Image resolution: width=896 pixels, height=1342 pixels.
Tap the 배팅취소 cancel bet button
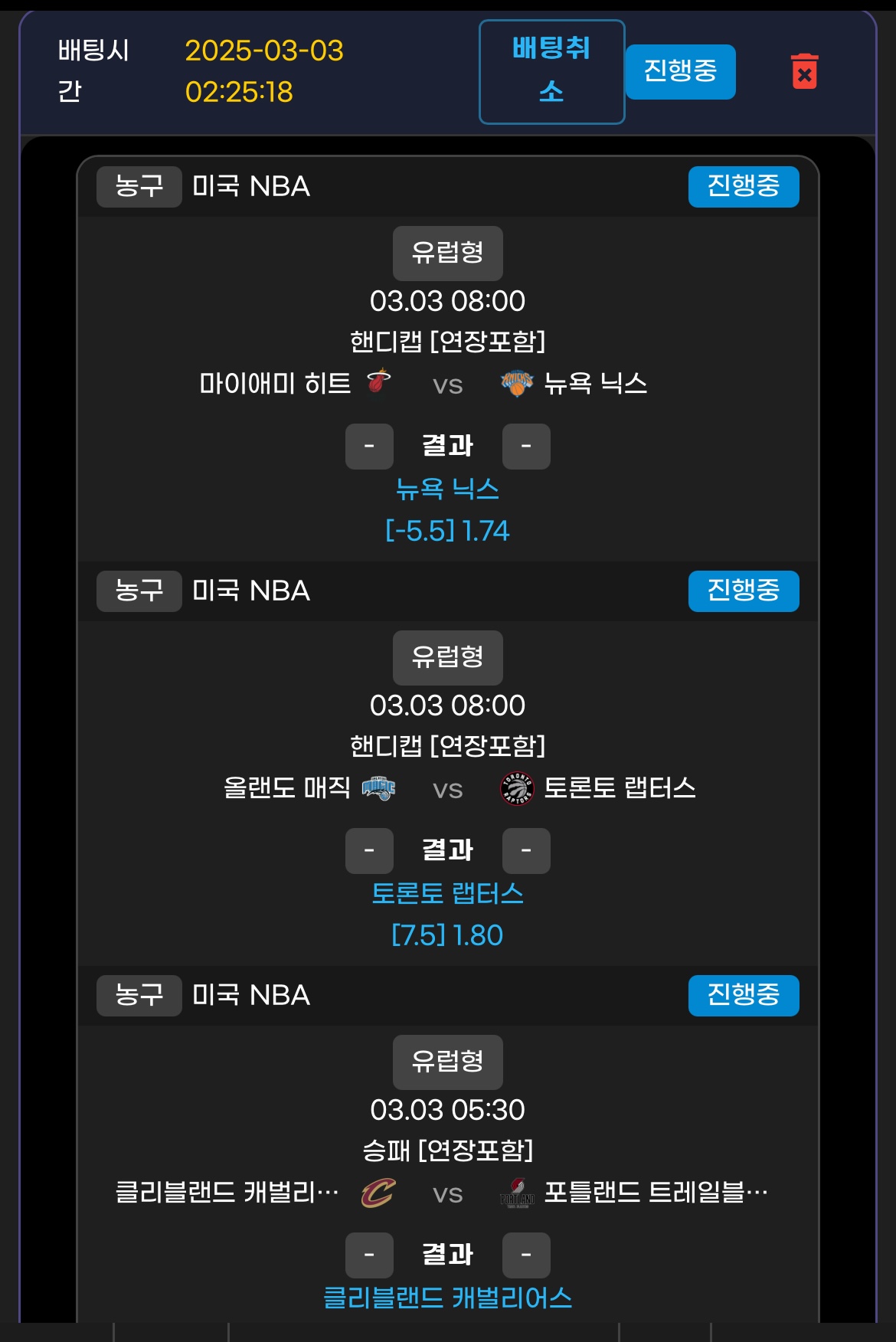point(551,72)
